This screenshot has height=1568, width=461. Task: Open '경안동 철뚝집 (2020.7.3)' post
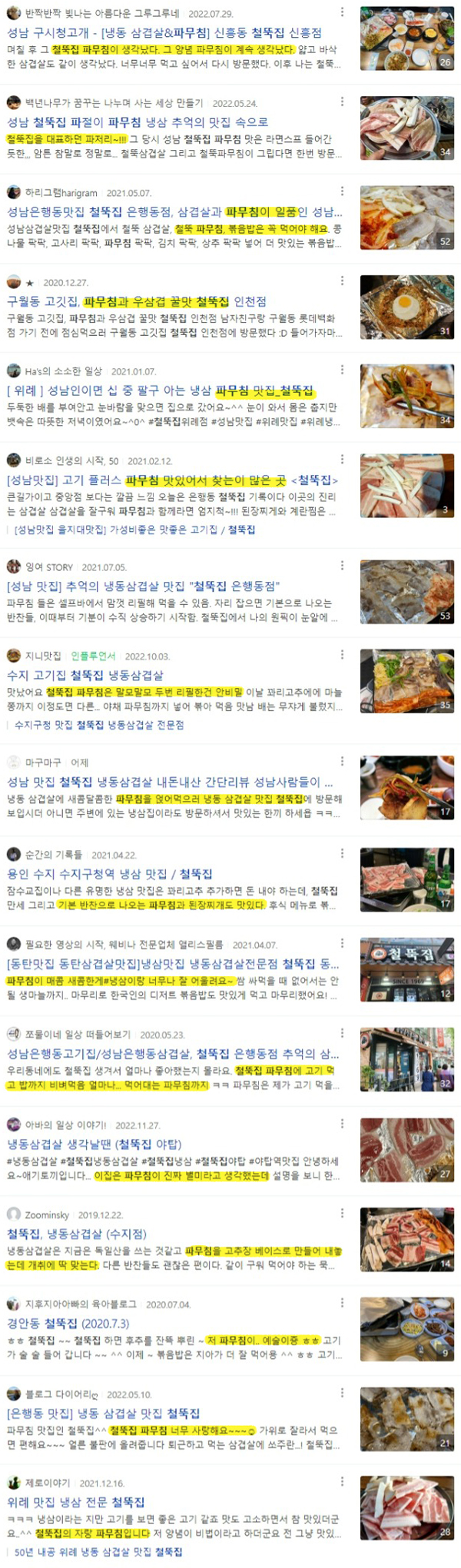(68, 1324)
